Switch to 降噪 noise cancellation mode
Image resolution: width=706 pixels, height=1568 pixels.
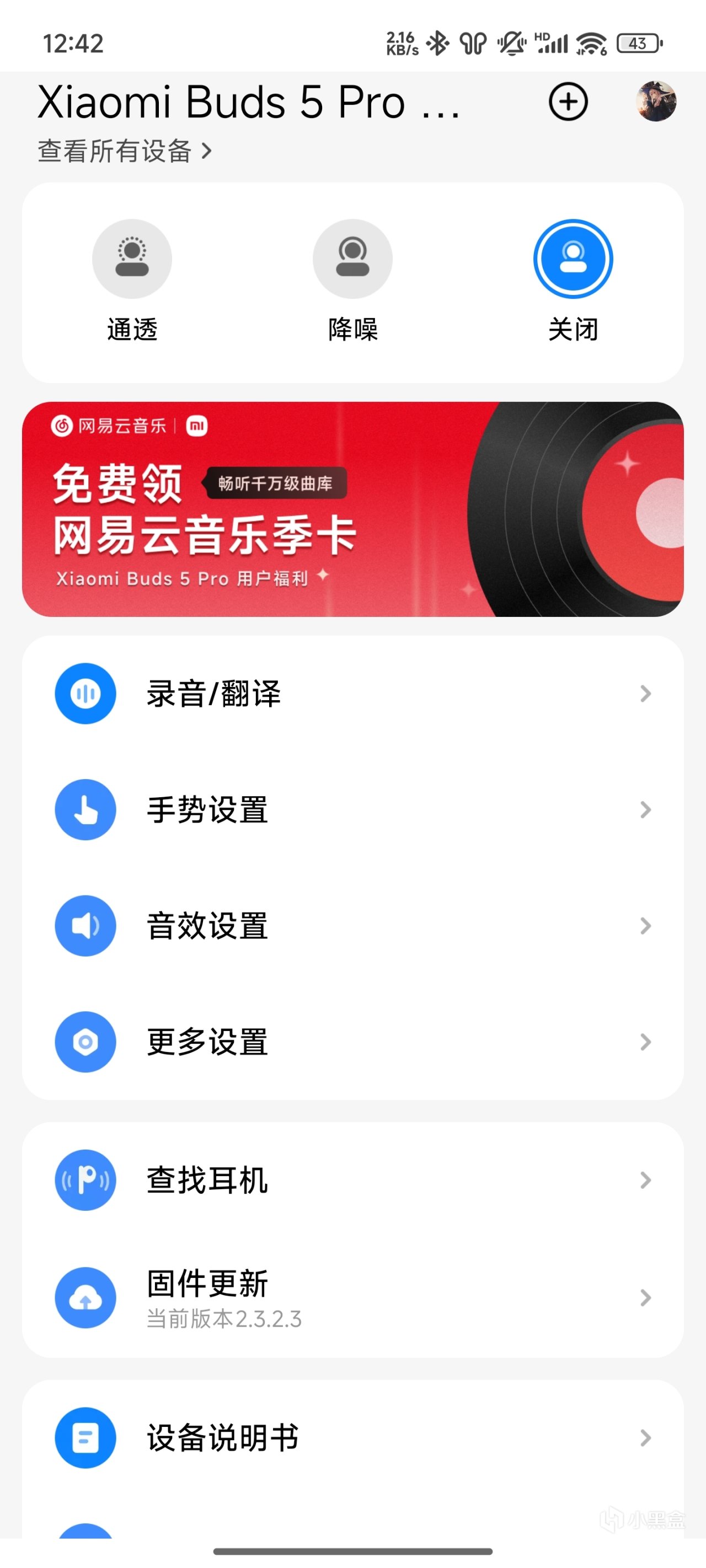pos(352,259)
